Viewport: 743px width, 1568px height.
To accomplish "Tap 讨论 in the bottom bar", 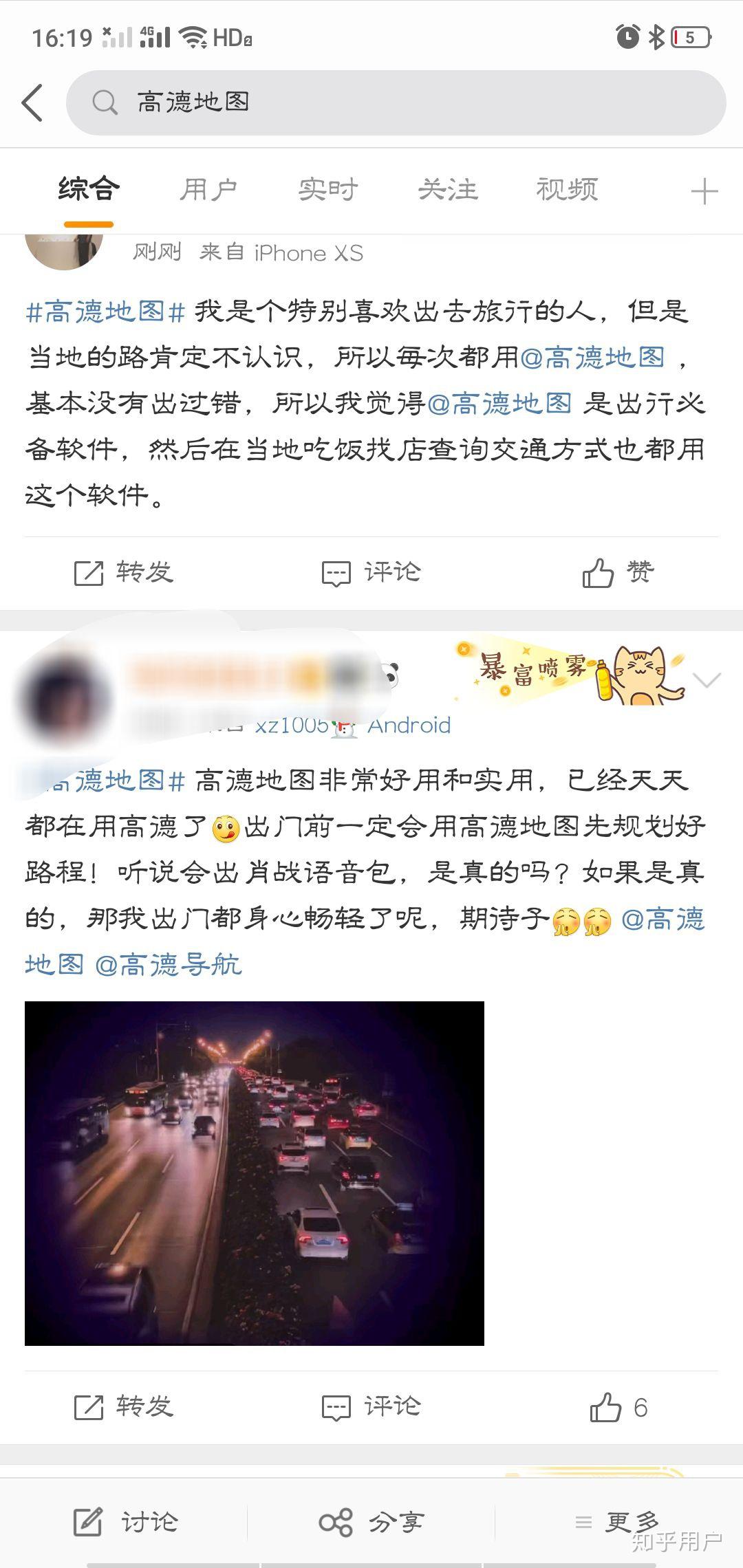I will coord(125,1523).
